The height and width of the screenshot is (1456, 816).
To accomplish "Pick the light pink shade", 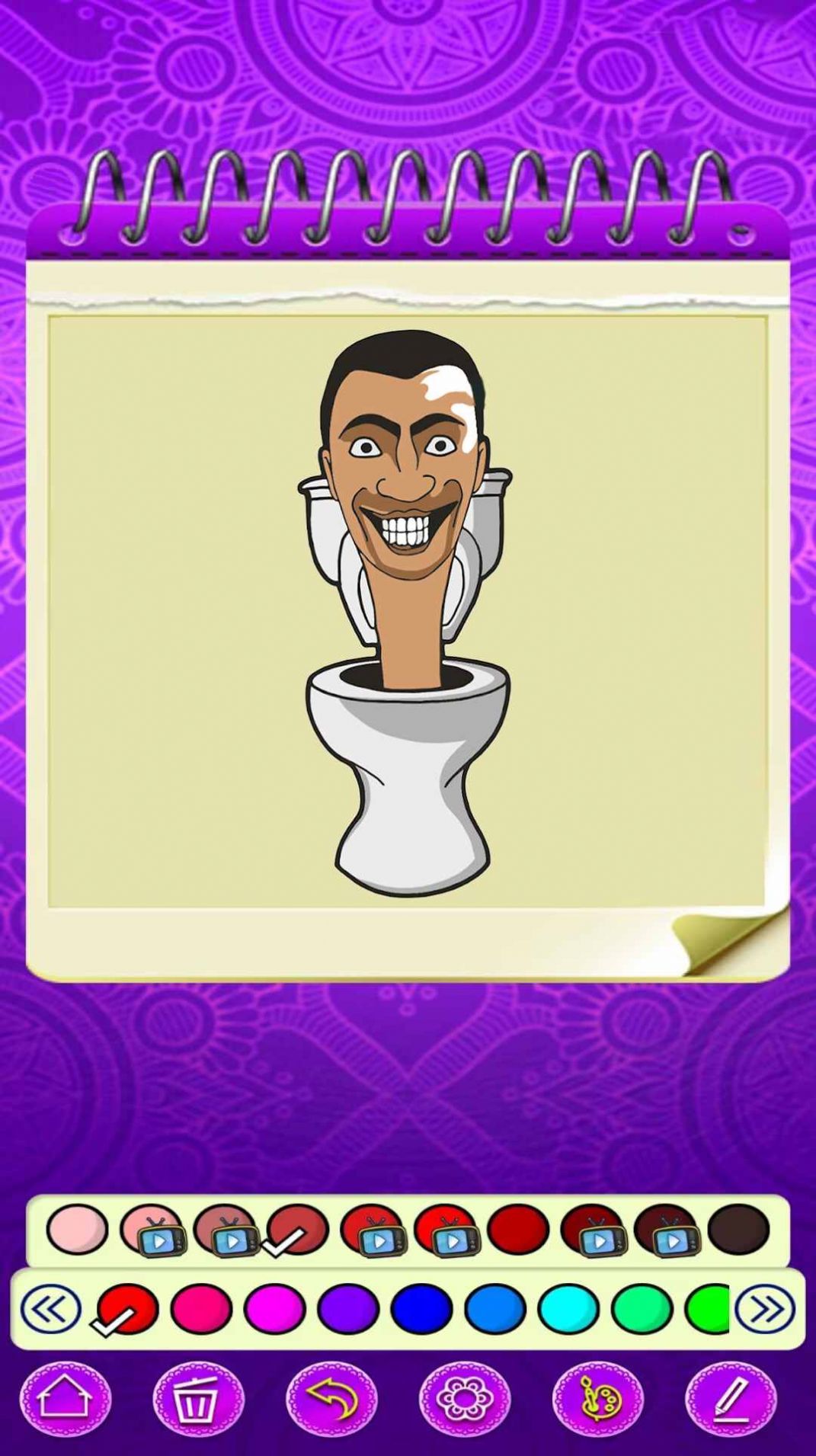I will tap(77, 1229).
